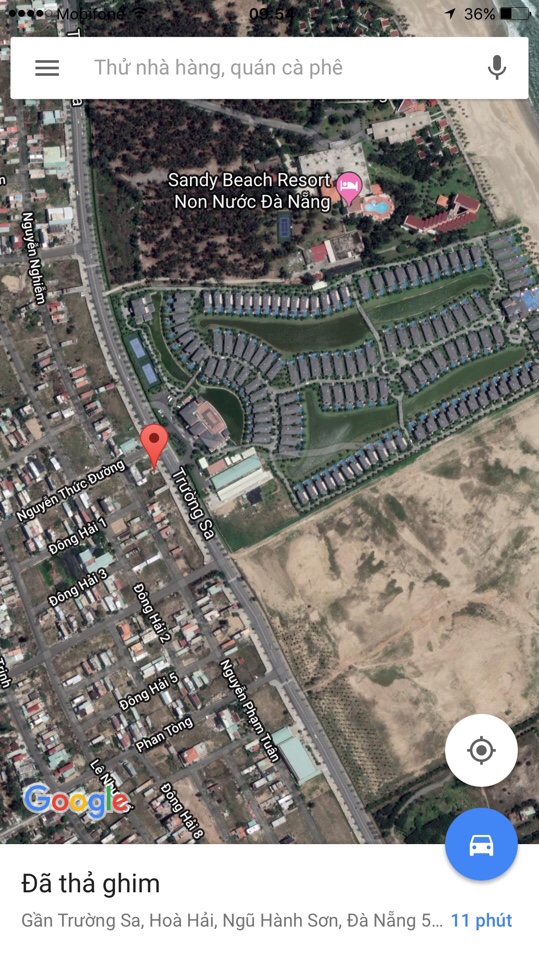Open the hamburger menu drawer
The width and height of the screenshot is (539, 959).
(47, 68)
